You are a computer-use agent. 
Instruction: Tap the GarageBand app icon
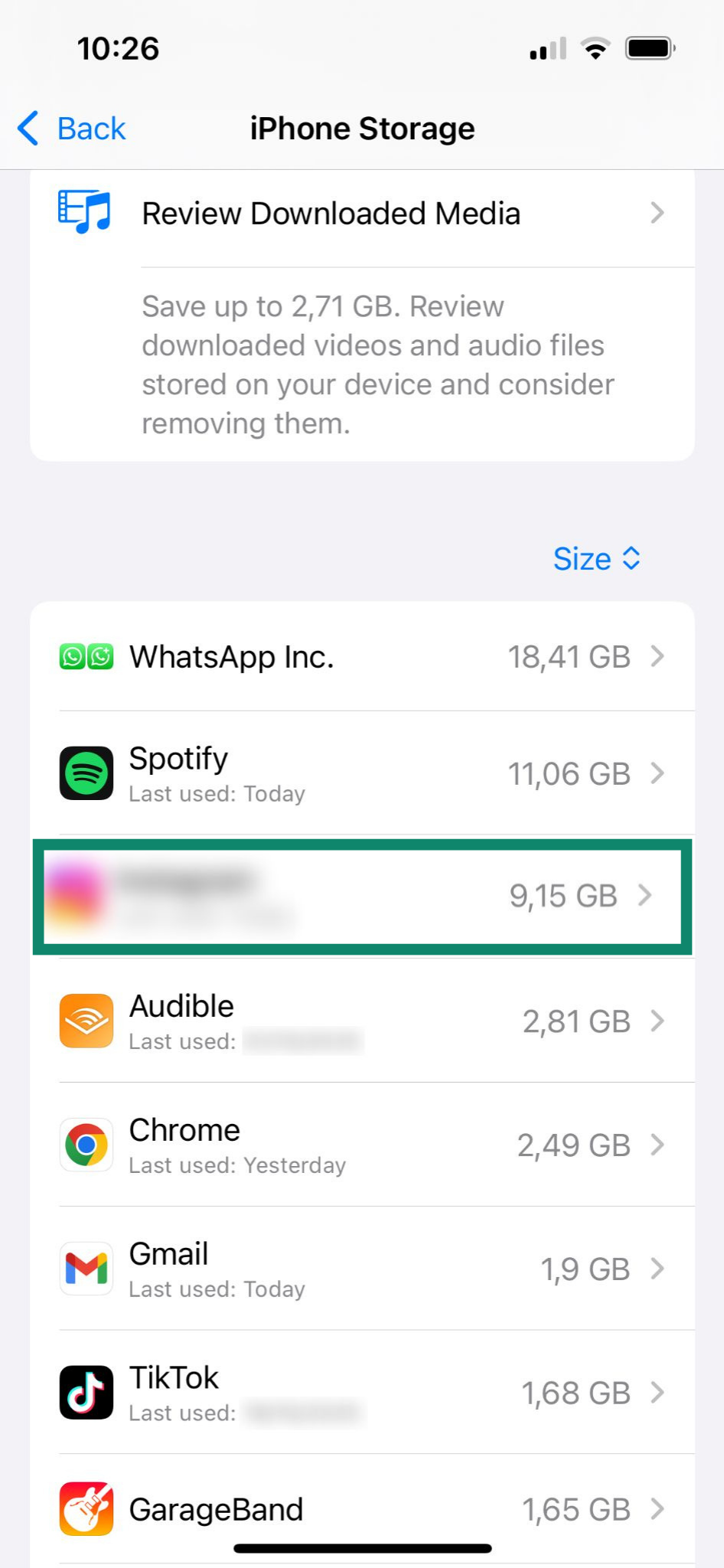coord(86,1509)
